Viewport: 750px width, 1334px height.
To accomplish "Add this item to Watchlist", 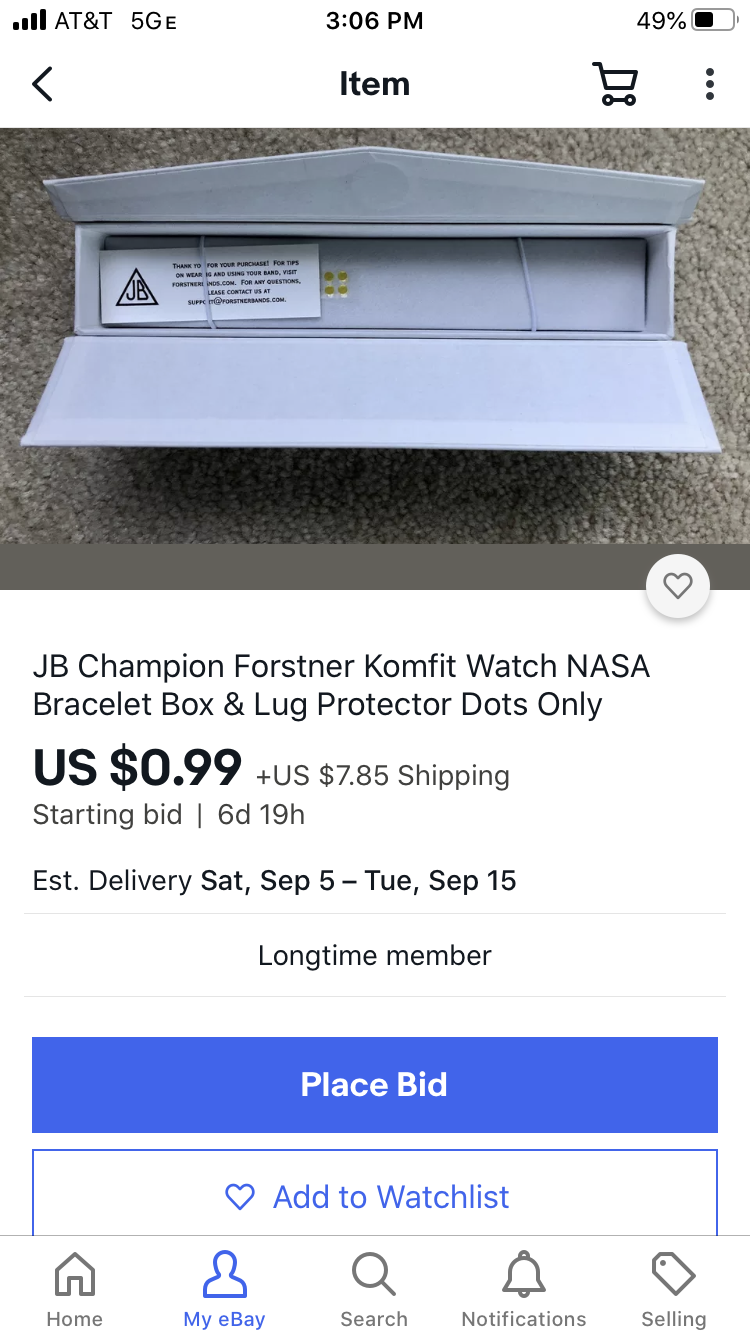I will pyautogui.click(x=375, y=1196).
